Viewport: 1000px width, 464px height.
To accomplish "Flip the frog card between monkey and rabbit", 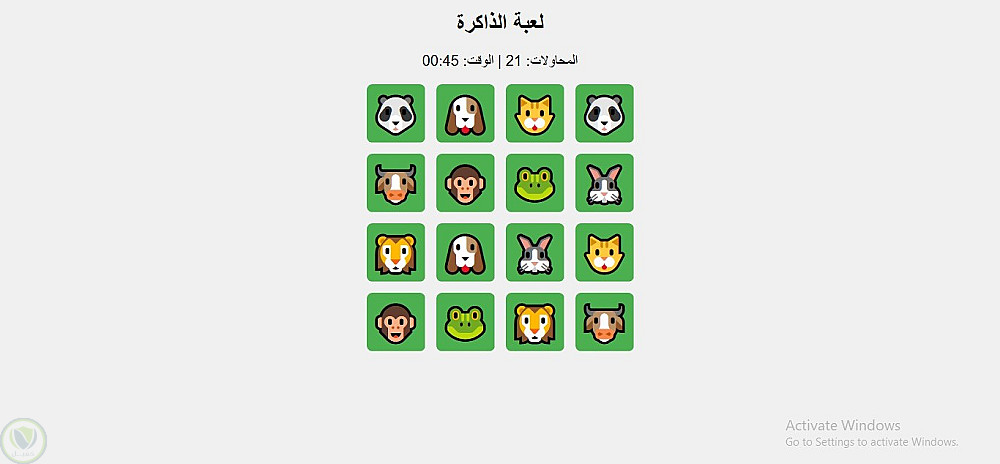I will (x=535, y=183).
